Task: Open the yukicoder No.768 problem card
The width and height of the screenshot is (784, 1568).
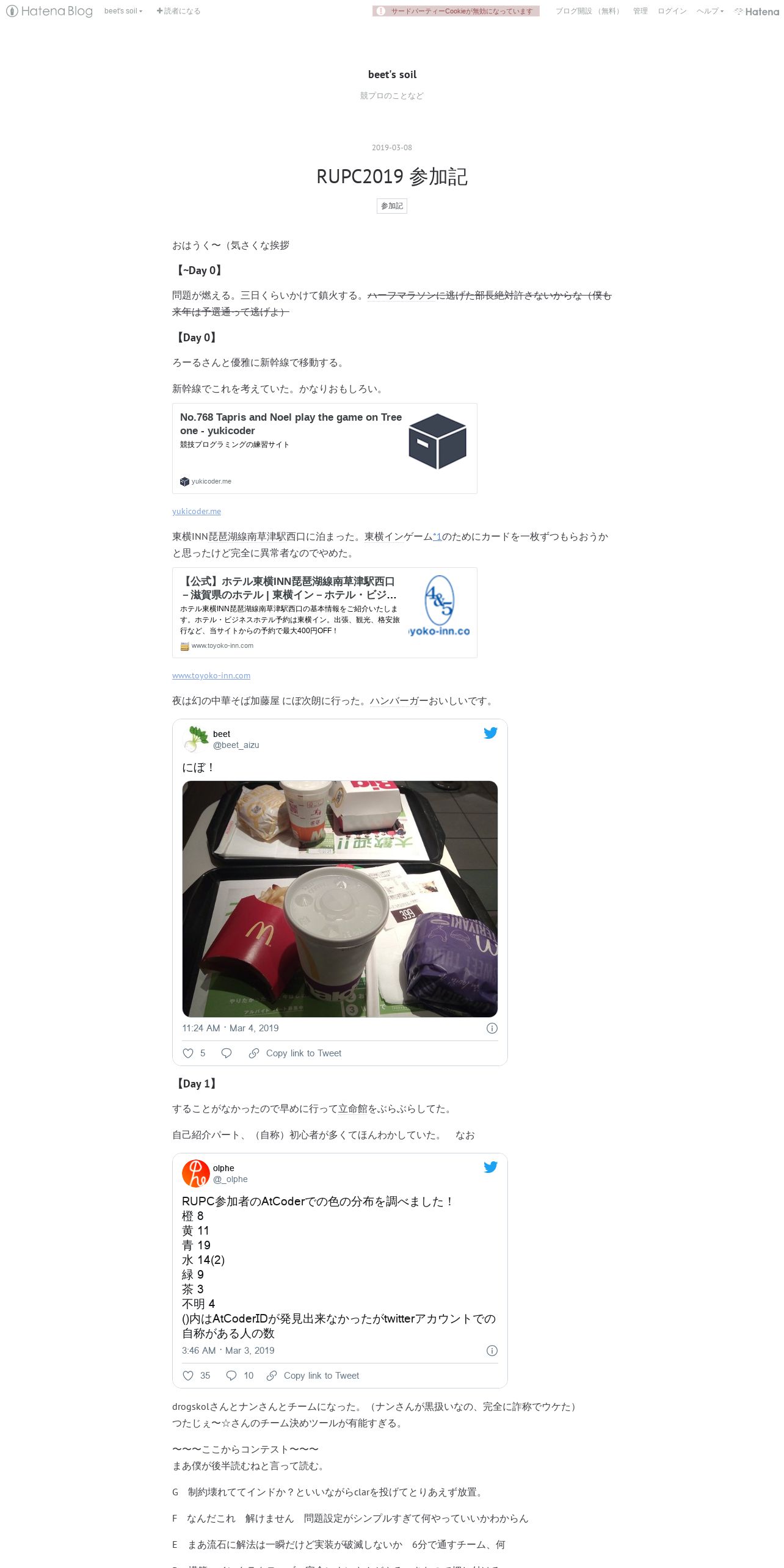Action: click(x=325, y=448)
